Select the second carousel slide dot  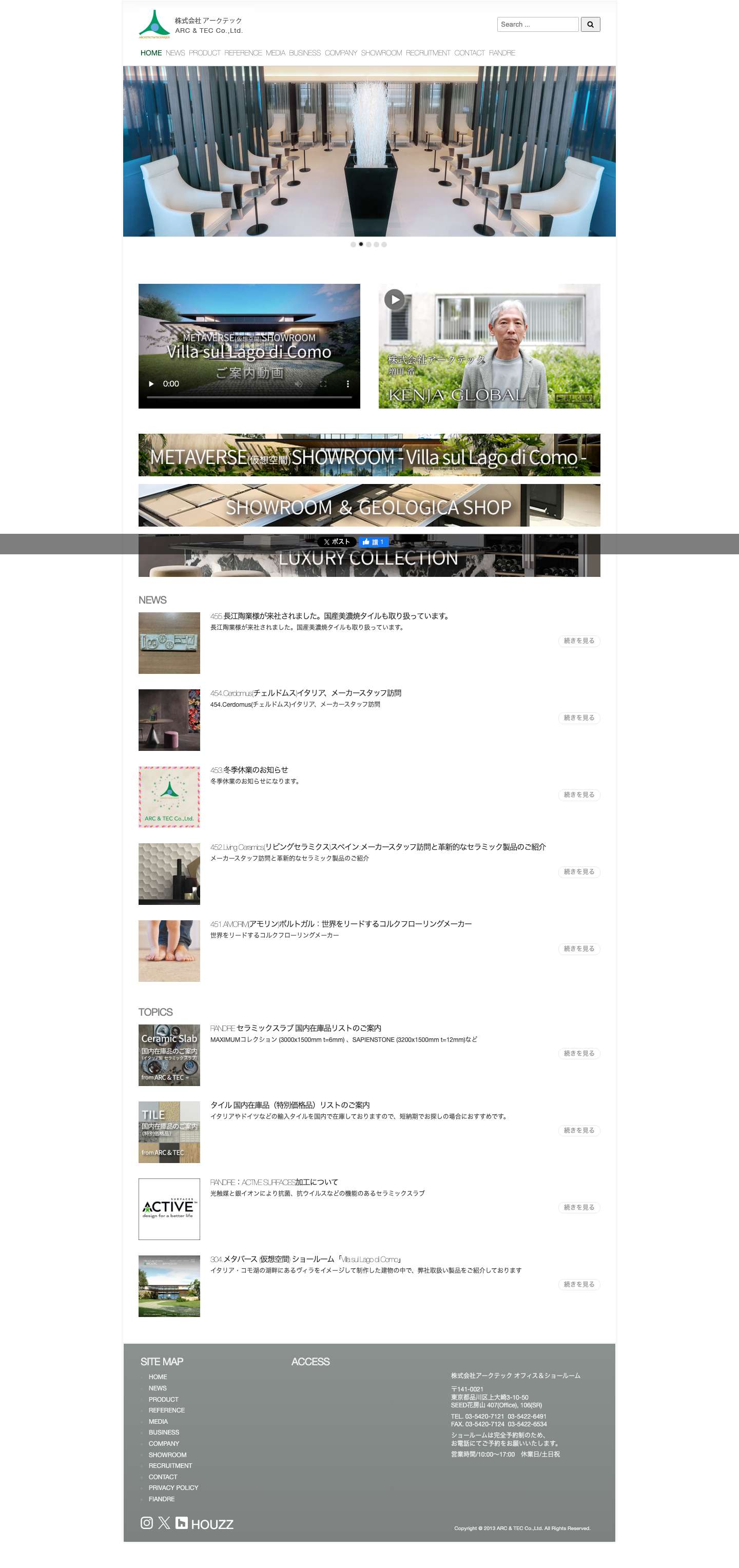point(362,244)
